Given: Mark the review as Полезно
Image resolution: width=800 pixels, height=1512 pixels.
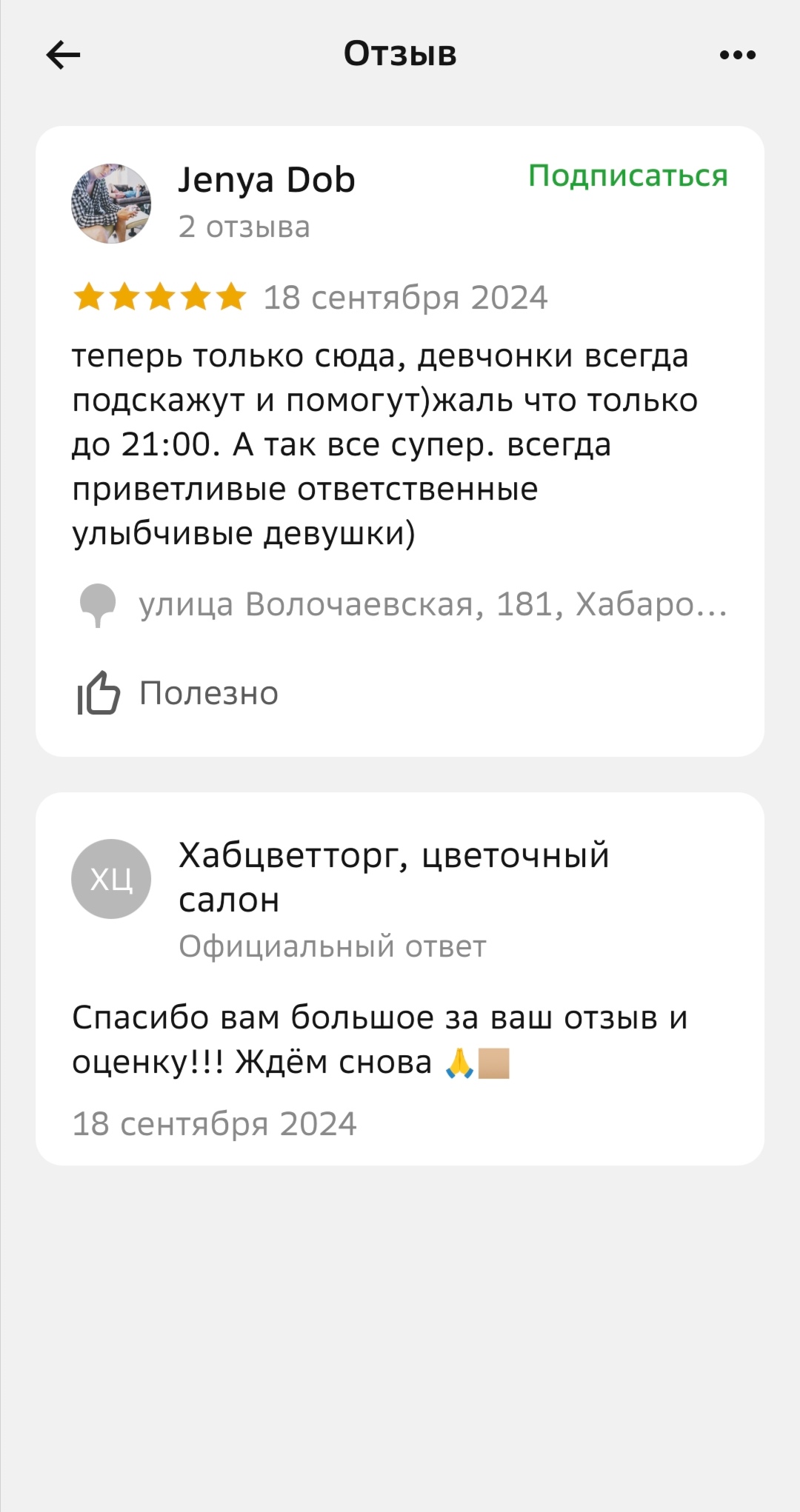Looking at the screenshot, I should [178, 693].
